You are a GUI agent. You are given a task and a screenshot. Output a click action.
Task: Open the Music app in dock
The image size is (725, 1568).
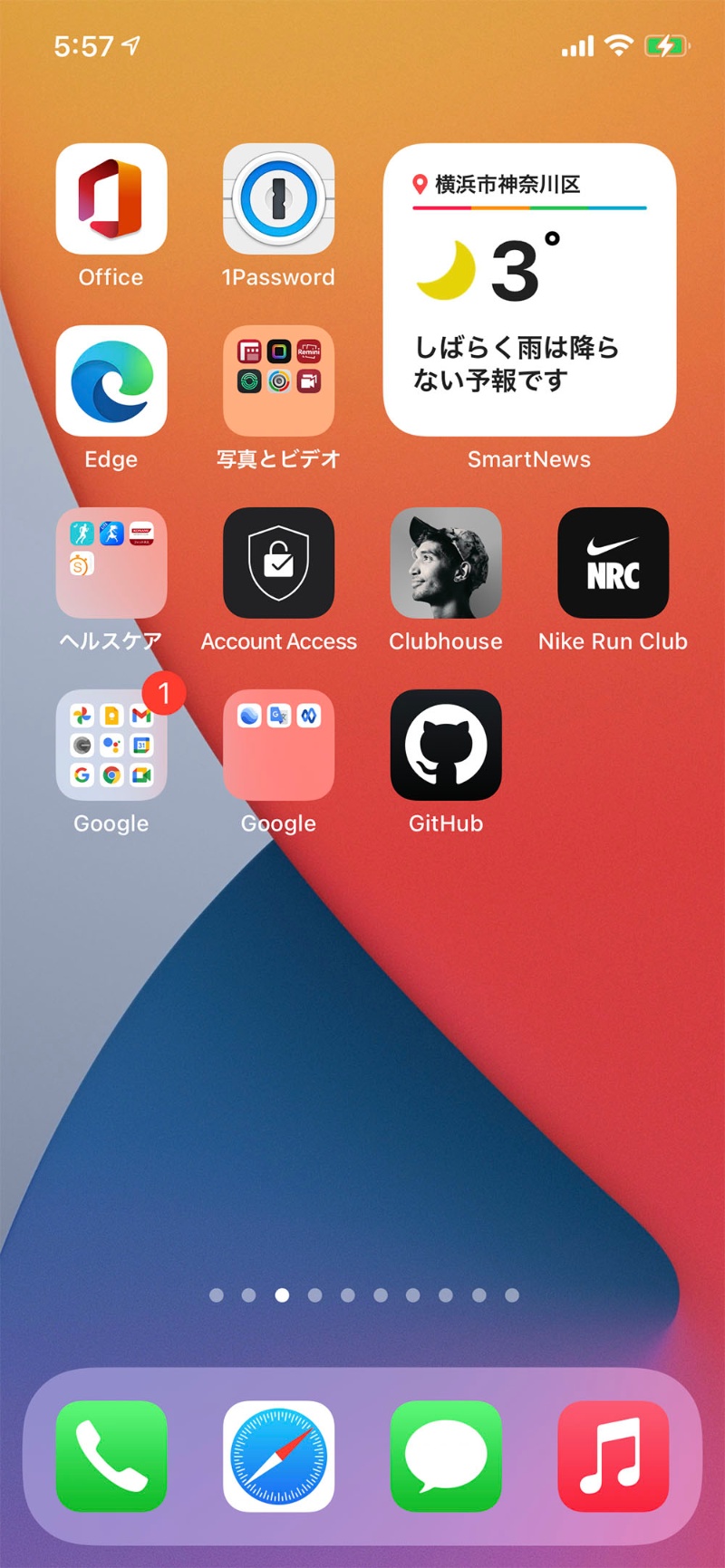(x=613, y=1457)
